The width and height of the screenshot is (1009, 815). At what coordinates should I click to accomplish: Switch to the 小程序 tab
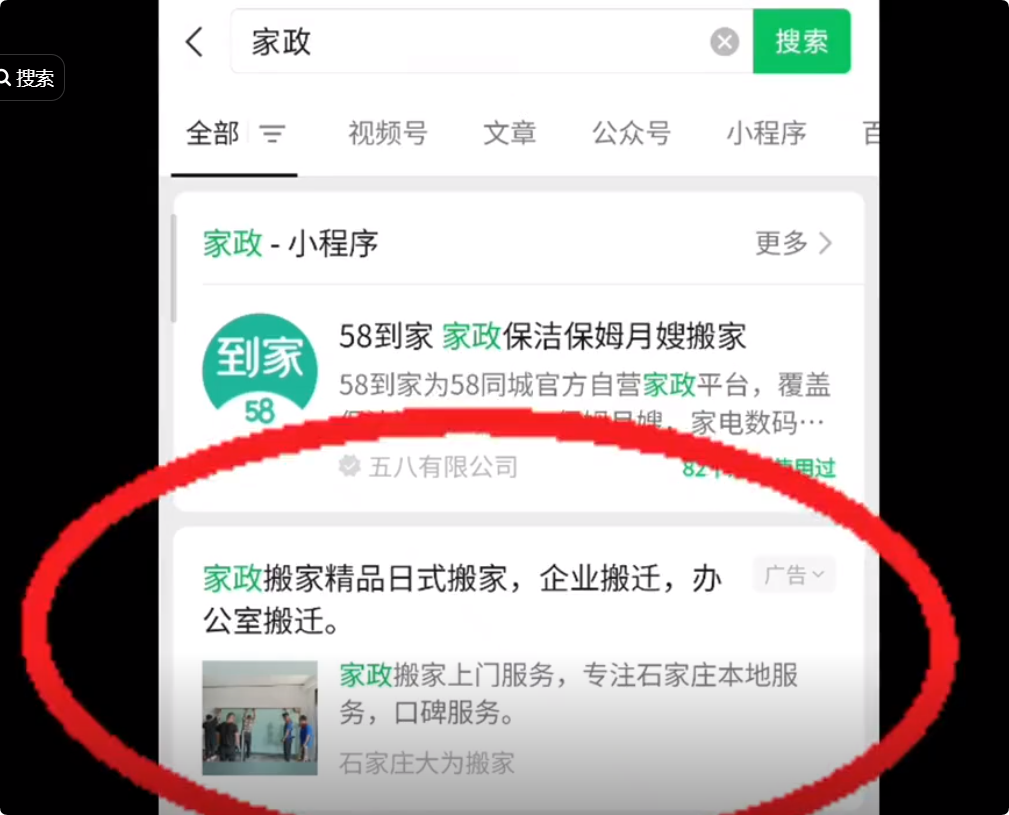(766, 134)
